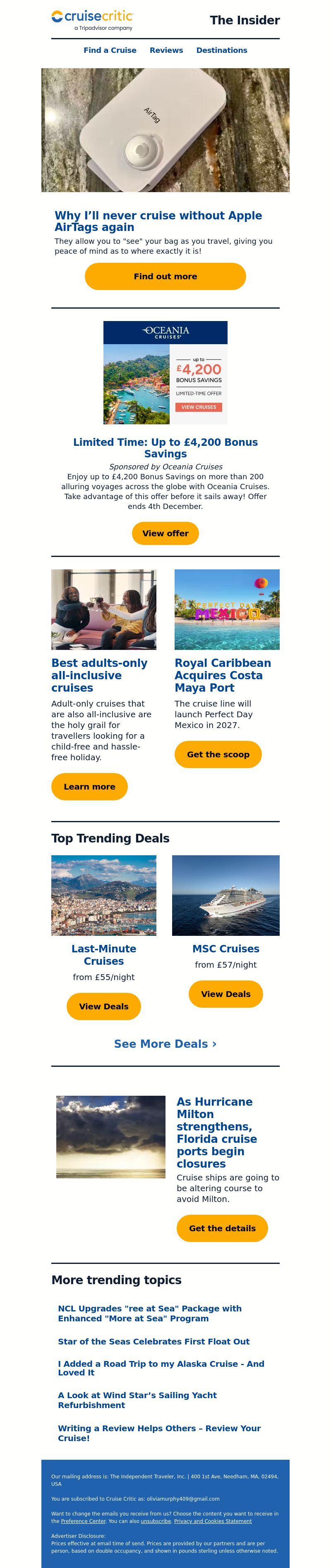Tap See More Deals

click(165, 1044)
